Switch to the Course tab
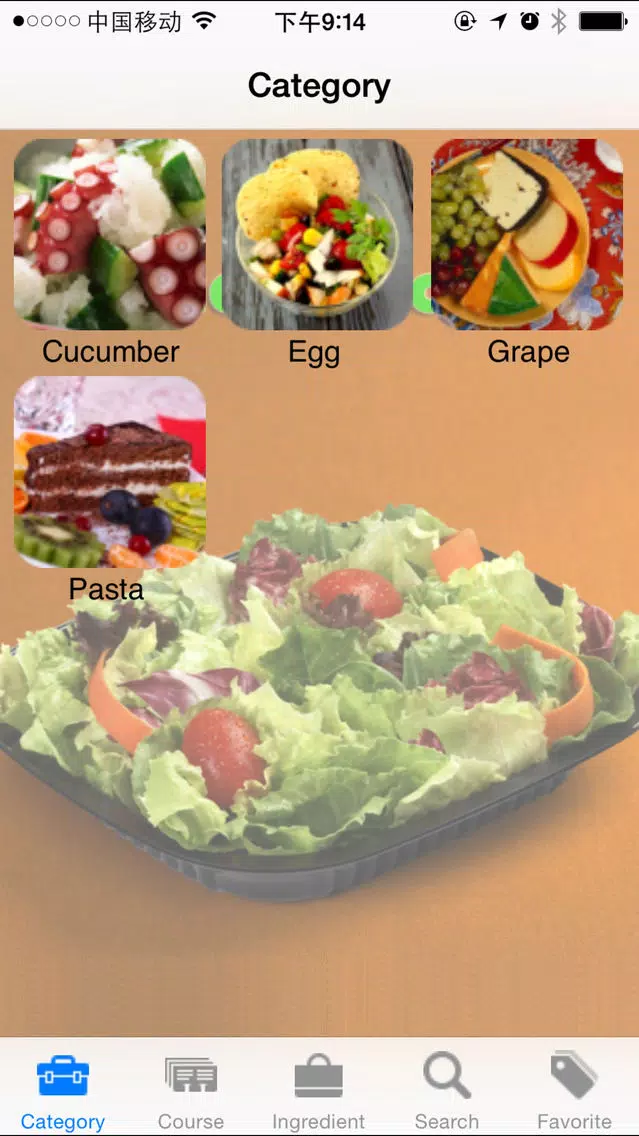Viewport: 639px width, 1136px height. point(191,1091)
